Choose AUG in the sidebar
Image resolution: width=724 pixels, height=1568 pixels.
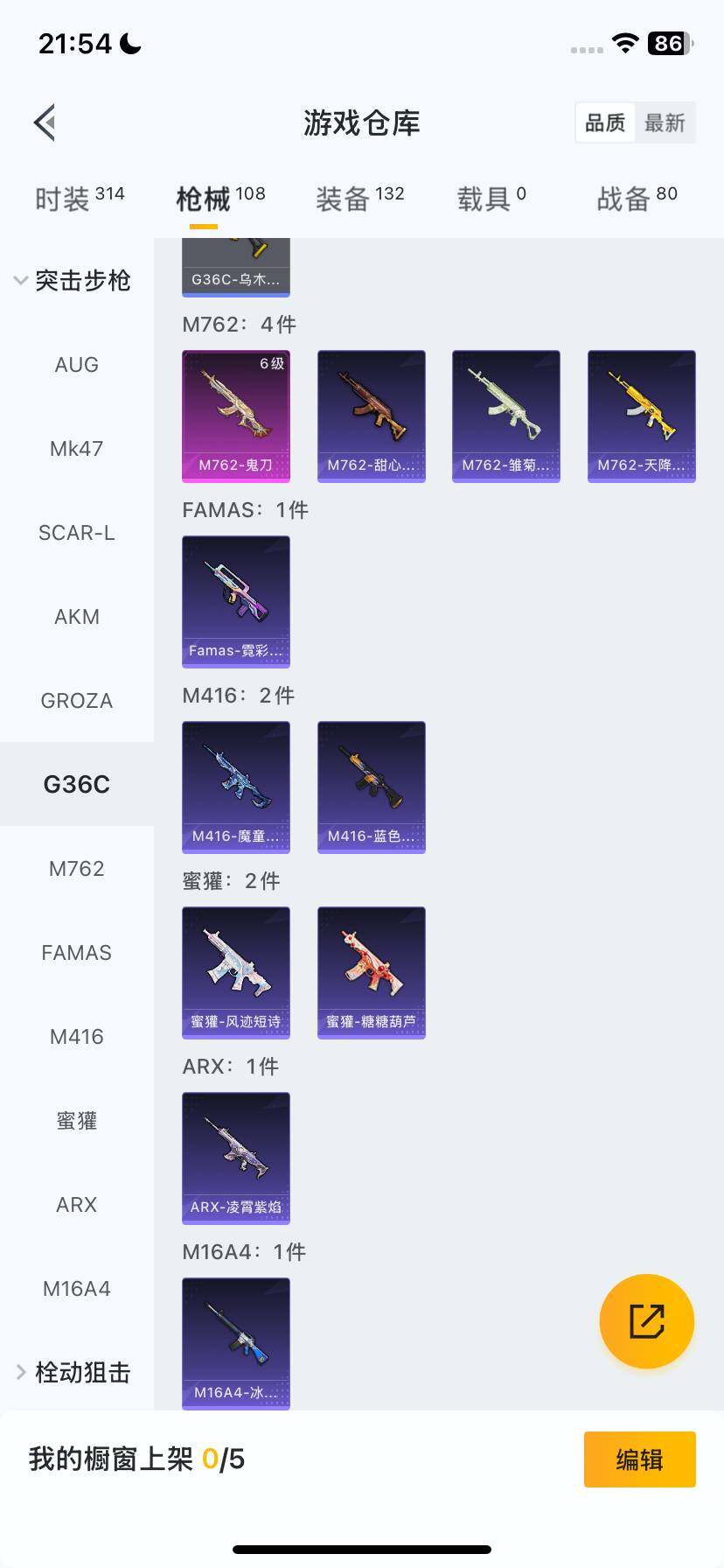[77, 365]
